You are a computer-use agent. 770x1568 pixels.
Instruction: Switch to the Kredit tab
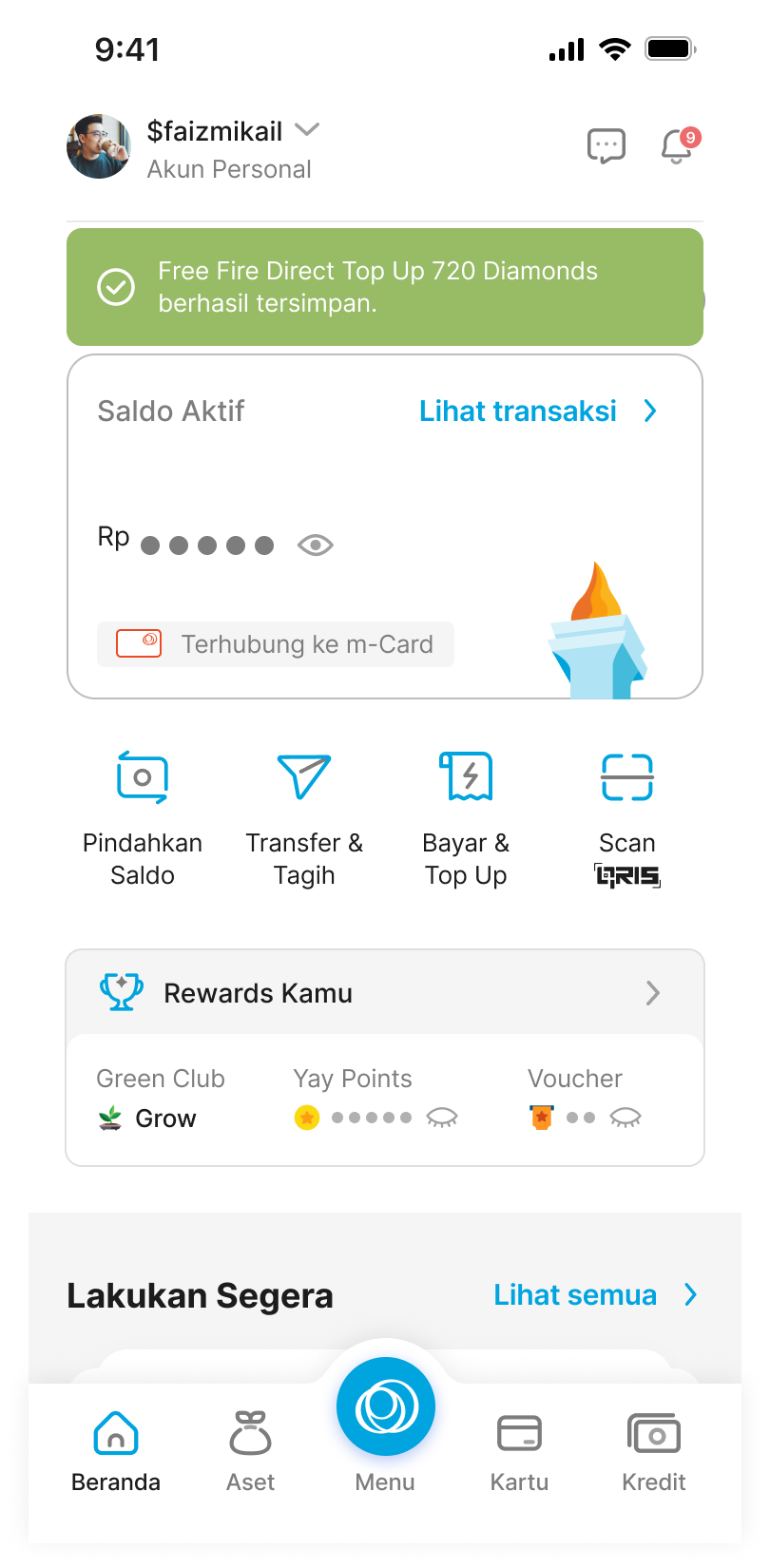click(654, 1451)
